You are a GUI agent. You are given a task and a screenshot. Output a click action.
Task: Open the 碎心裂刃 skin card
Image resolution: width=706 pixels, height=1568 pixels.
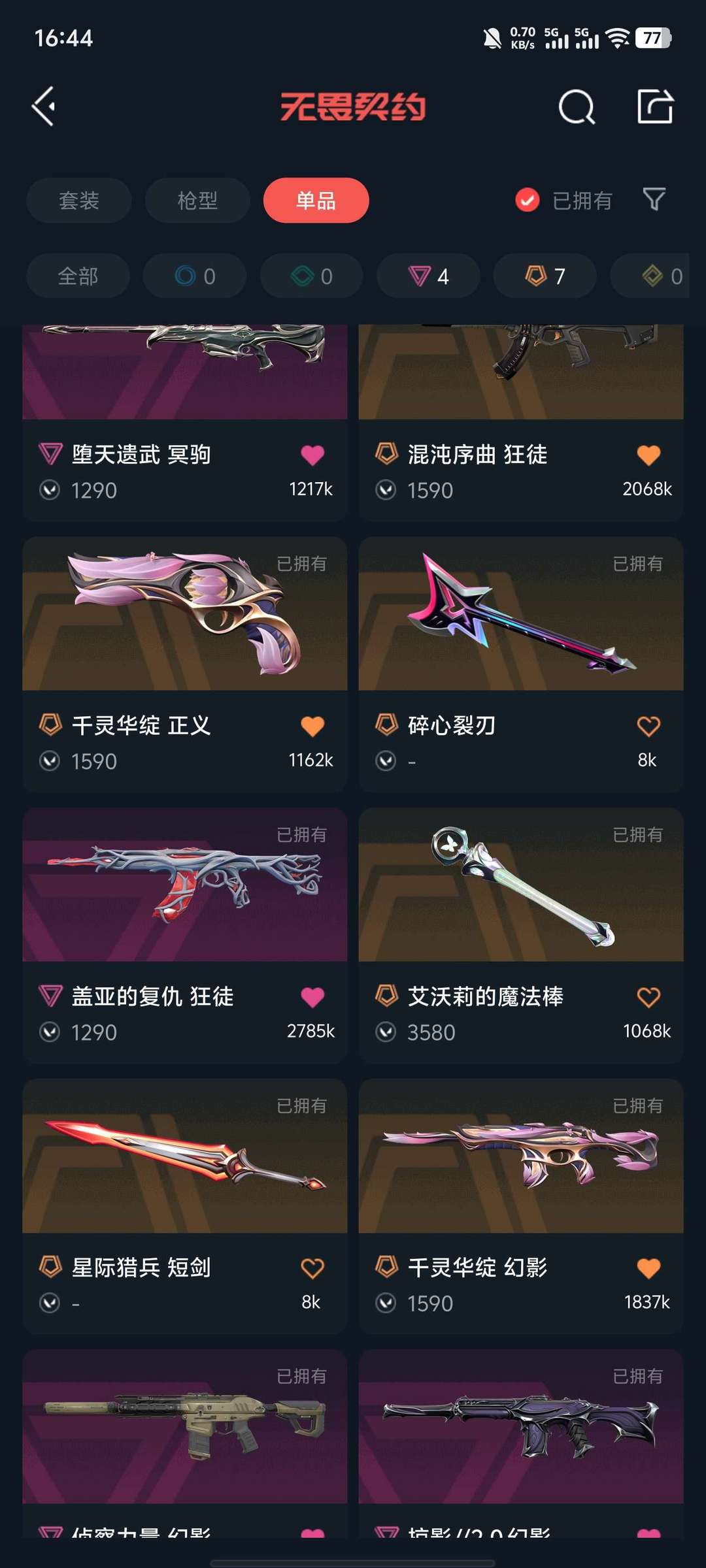pyautogui.click(x=521, y=664)
